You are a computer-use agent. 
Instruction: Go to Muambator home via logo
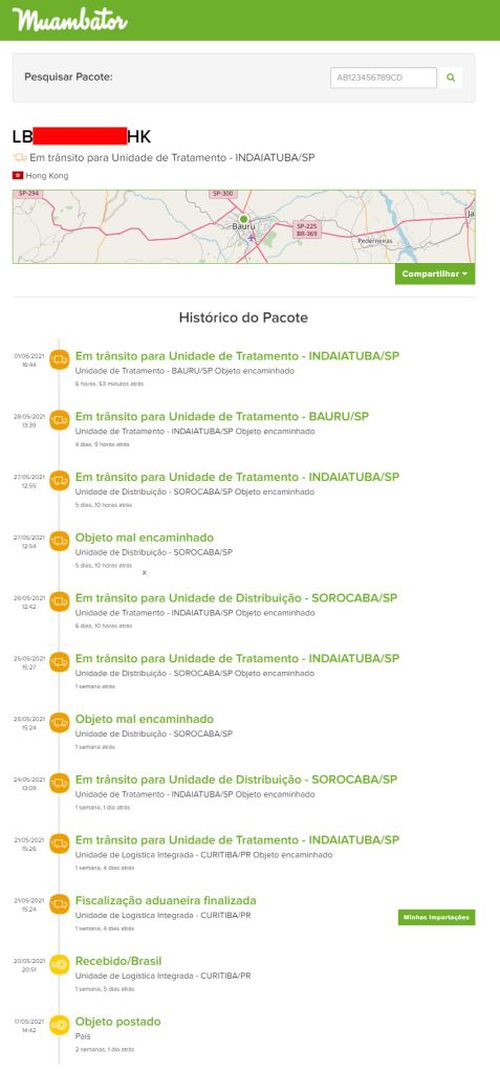click(69, 20)
